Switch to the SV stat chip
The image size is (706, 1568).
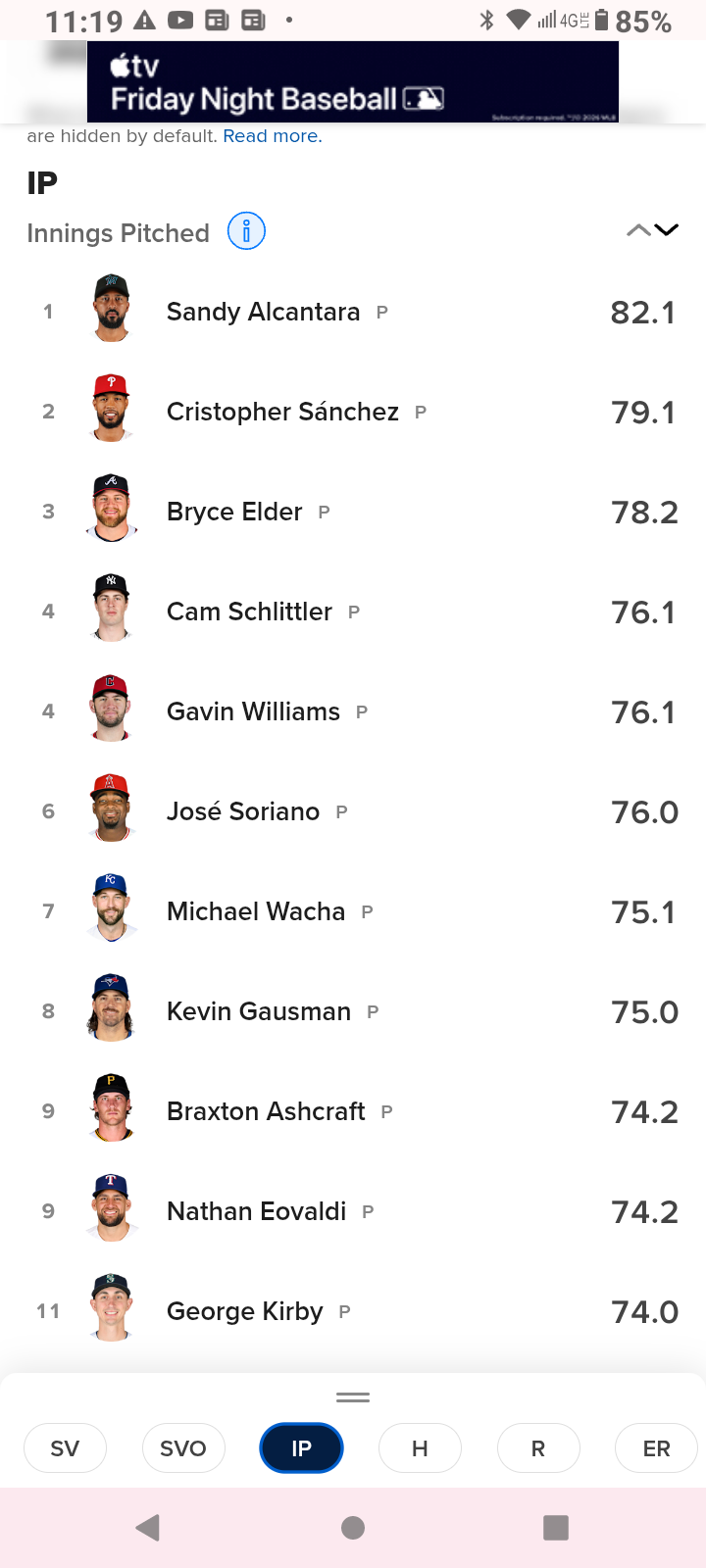65,1448
